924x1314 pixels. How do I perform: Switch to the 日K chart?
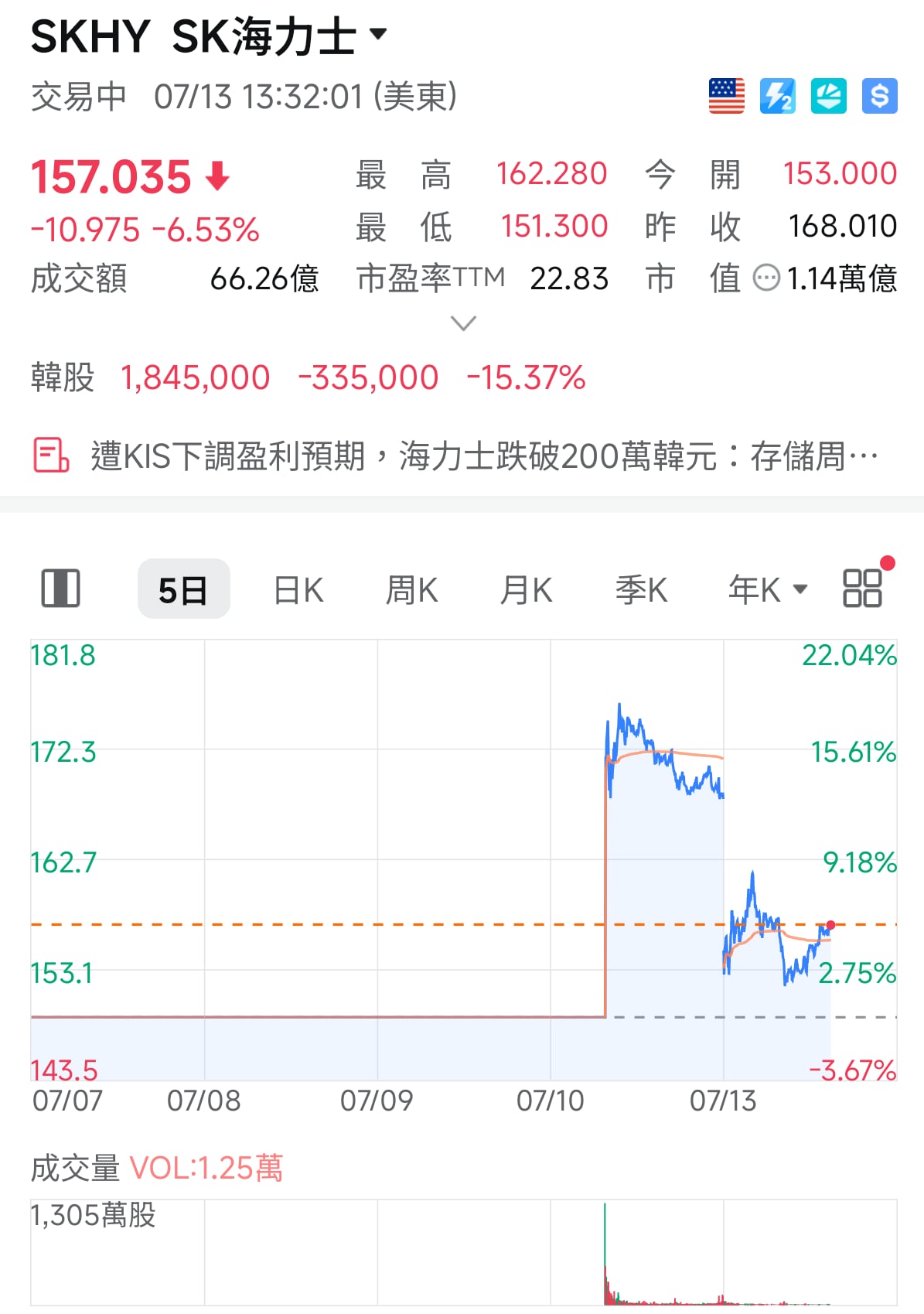298,590
